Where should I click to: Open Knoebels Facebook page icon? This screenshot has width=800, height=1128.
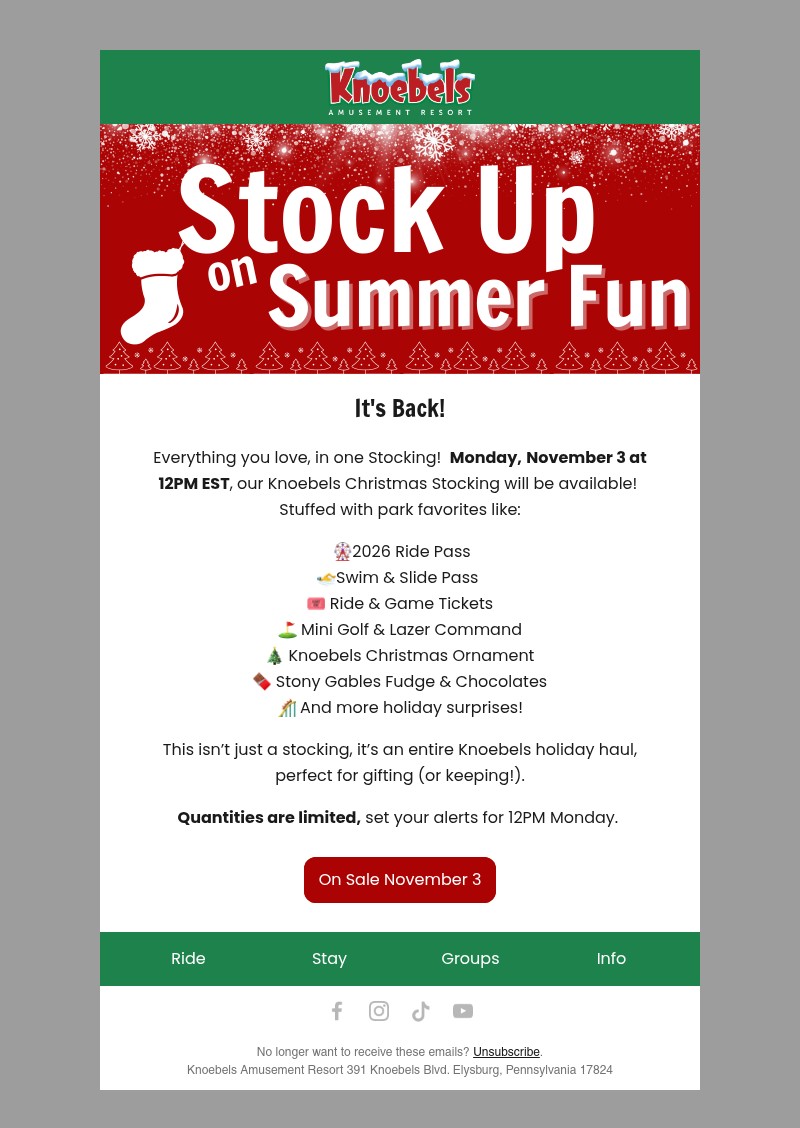point(337,1011)
